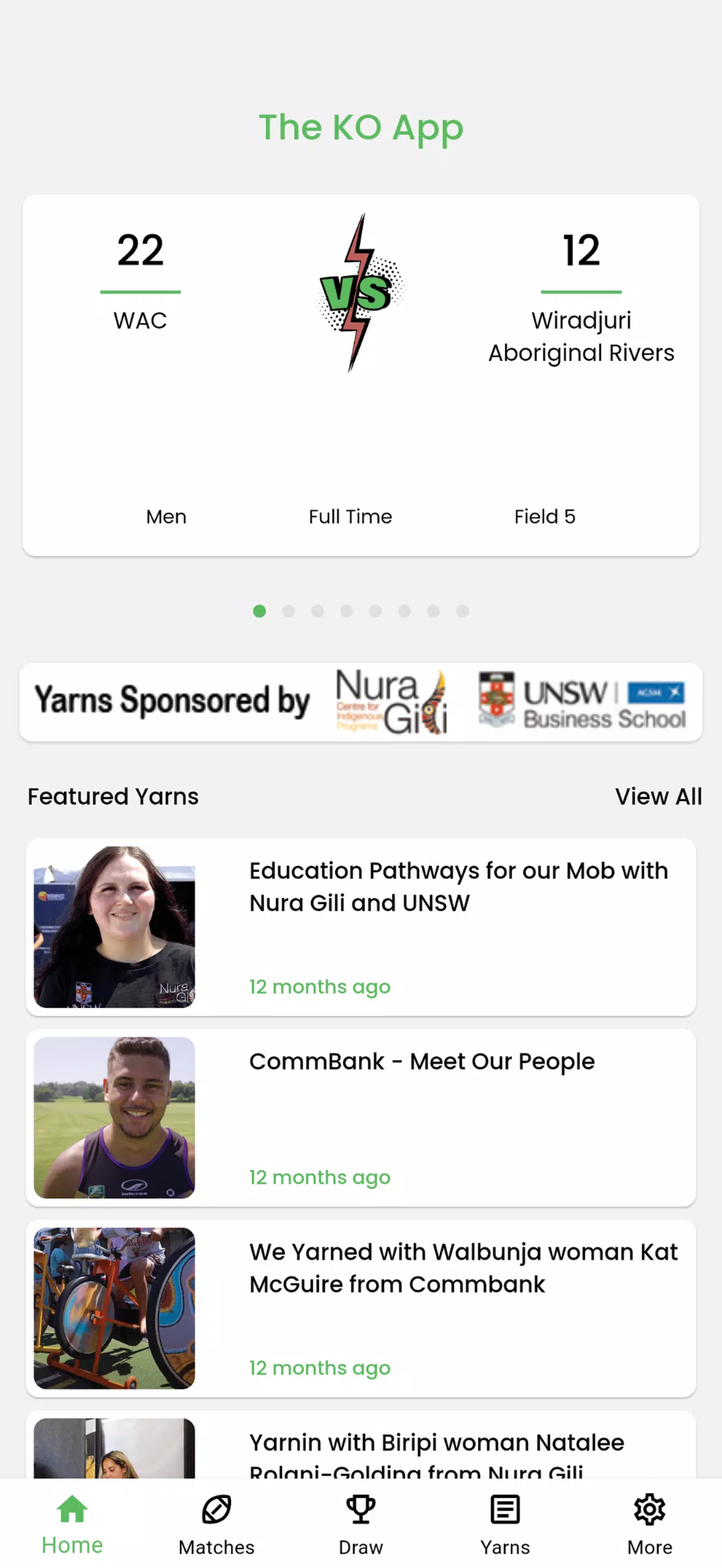The image size is (722, 1568).
Task: Read the Kat McGuire from Commbank yarn
Action: 360,1307
